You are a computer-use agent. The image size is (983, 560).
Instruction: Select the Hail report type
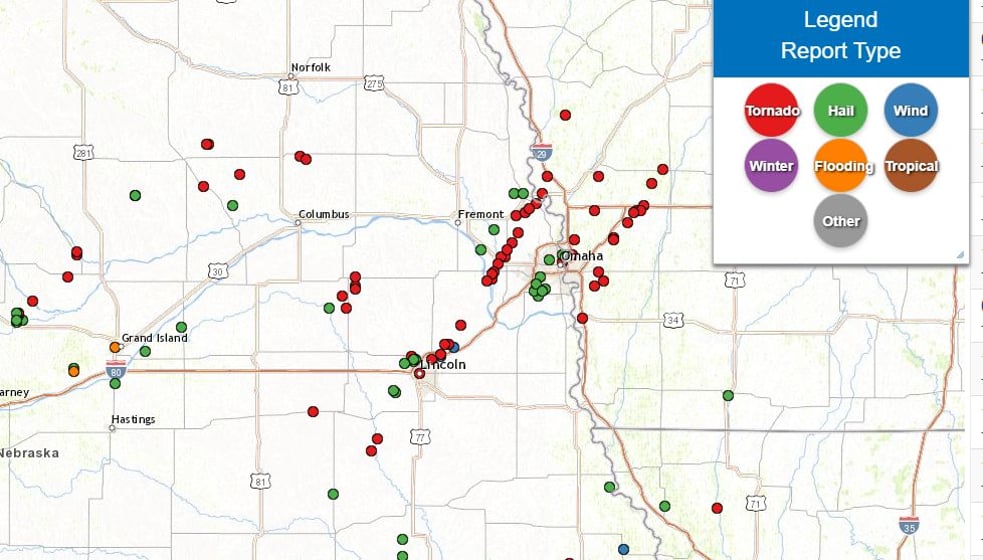(841, 110)
